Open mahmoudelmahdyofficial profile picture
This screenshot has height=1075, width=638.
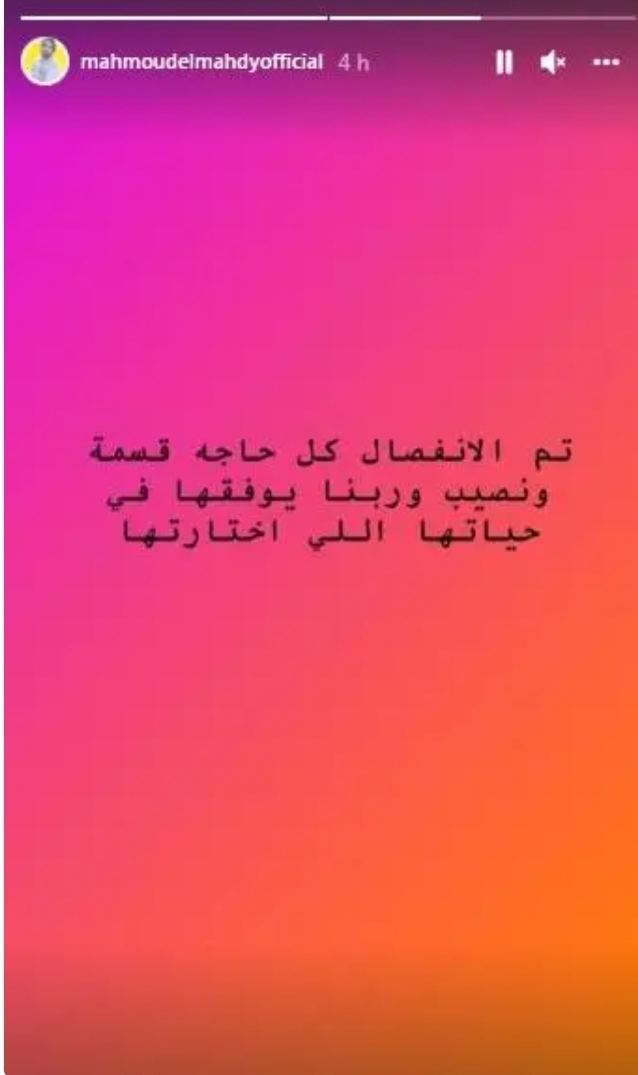44,61
